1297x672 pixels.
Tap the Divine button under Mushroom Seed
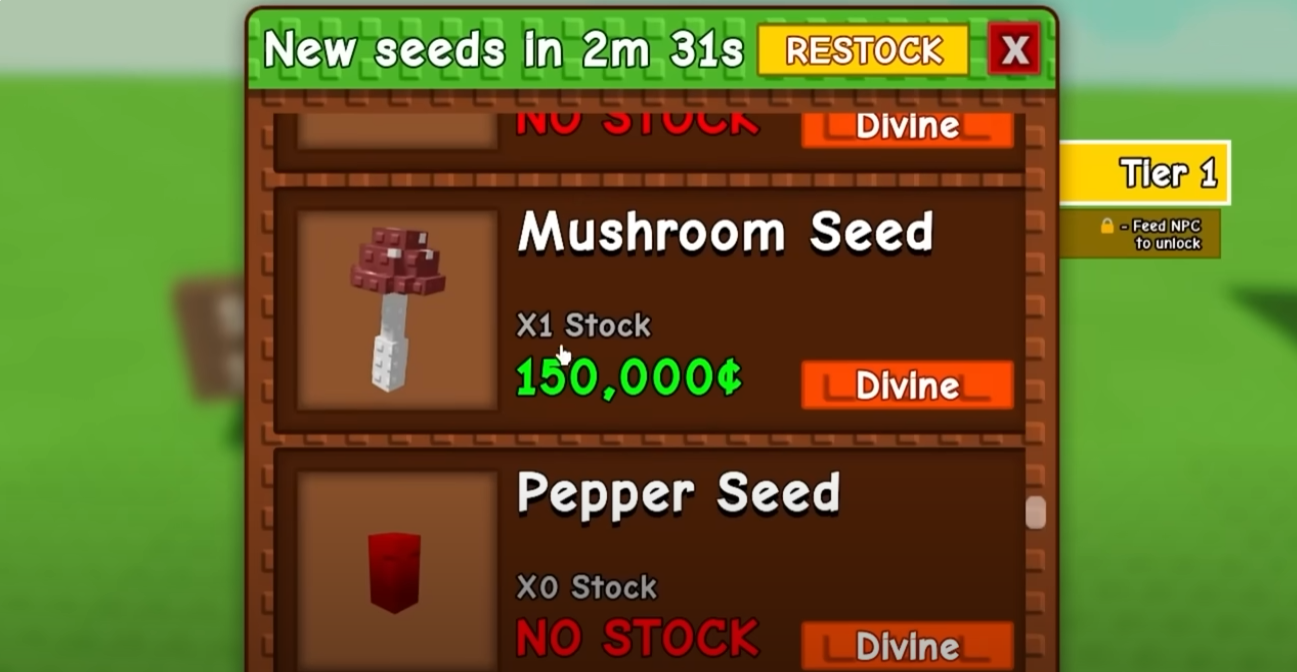pyautogui.click(x=907, y=385)
